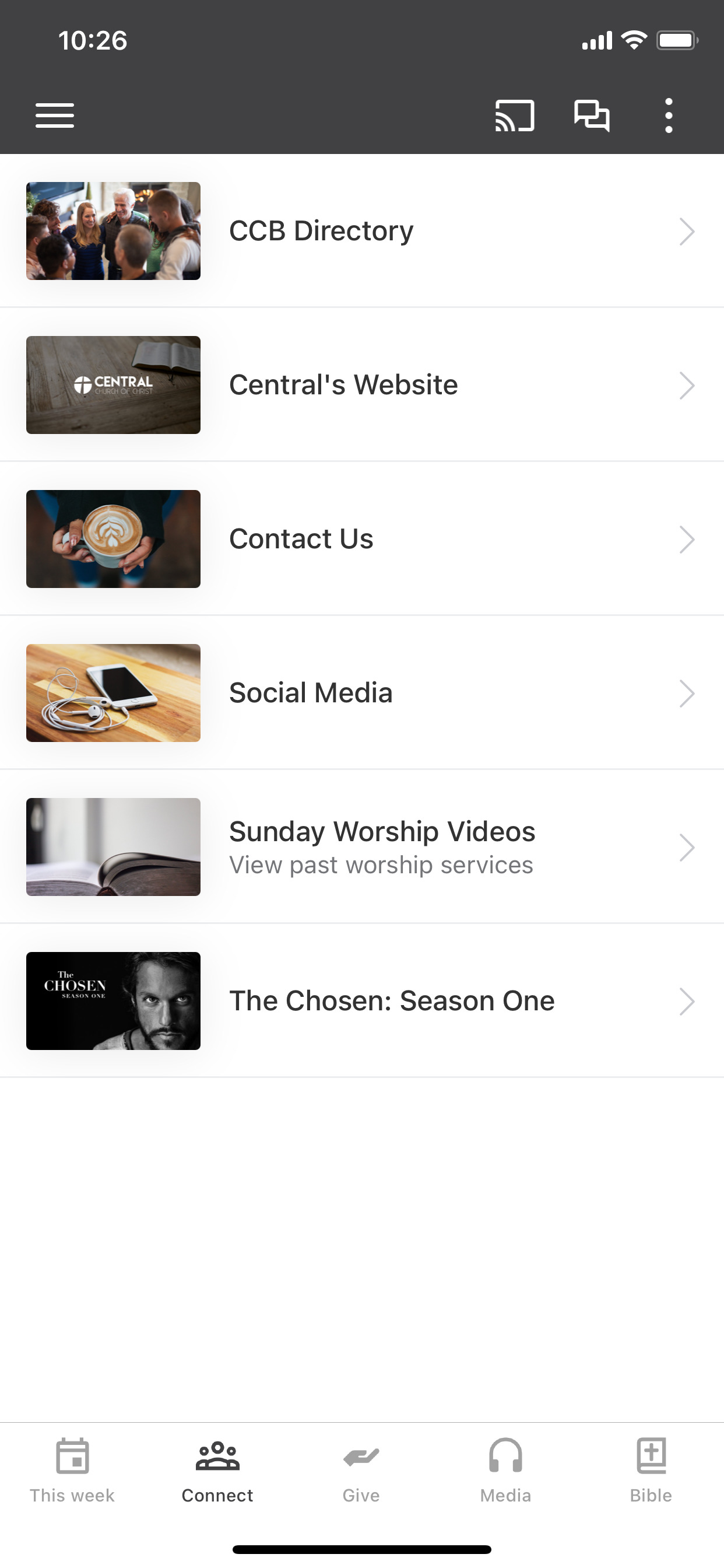Viewport: 724px width, 1568px height.
Task: Switch to the Media tab
Action: click(x=505, y=1471)
